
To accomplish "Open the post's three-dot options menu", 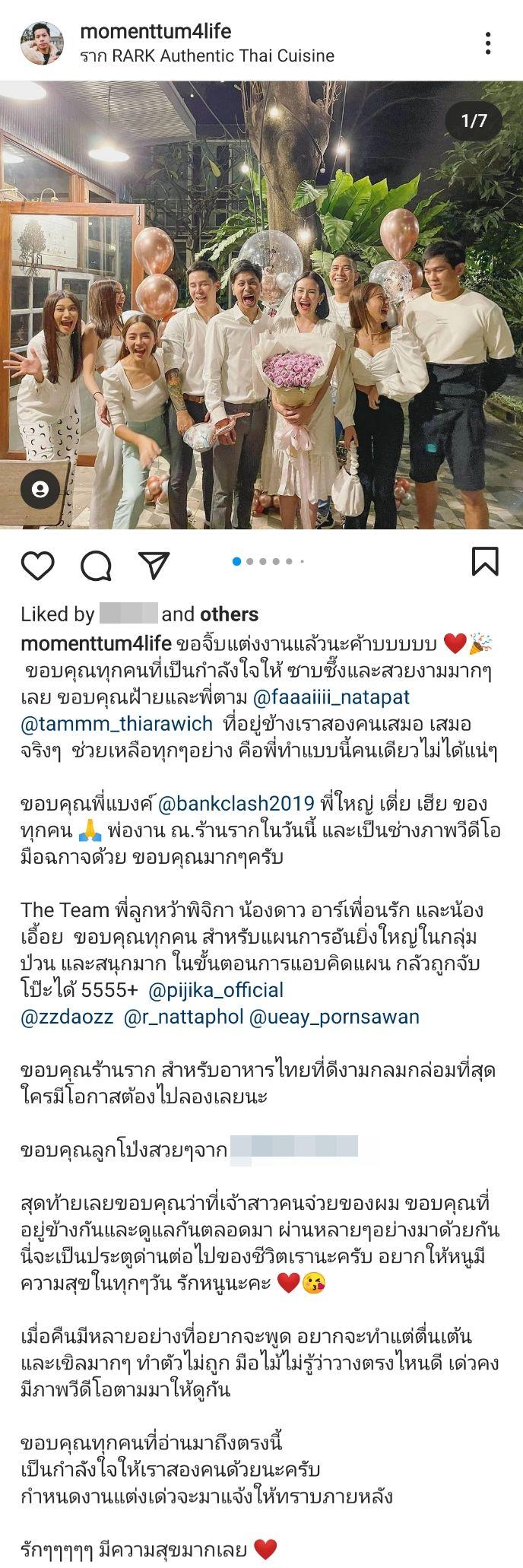I will click(488, 43).
